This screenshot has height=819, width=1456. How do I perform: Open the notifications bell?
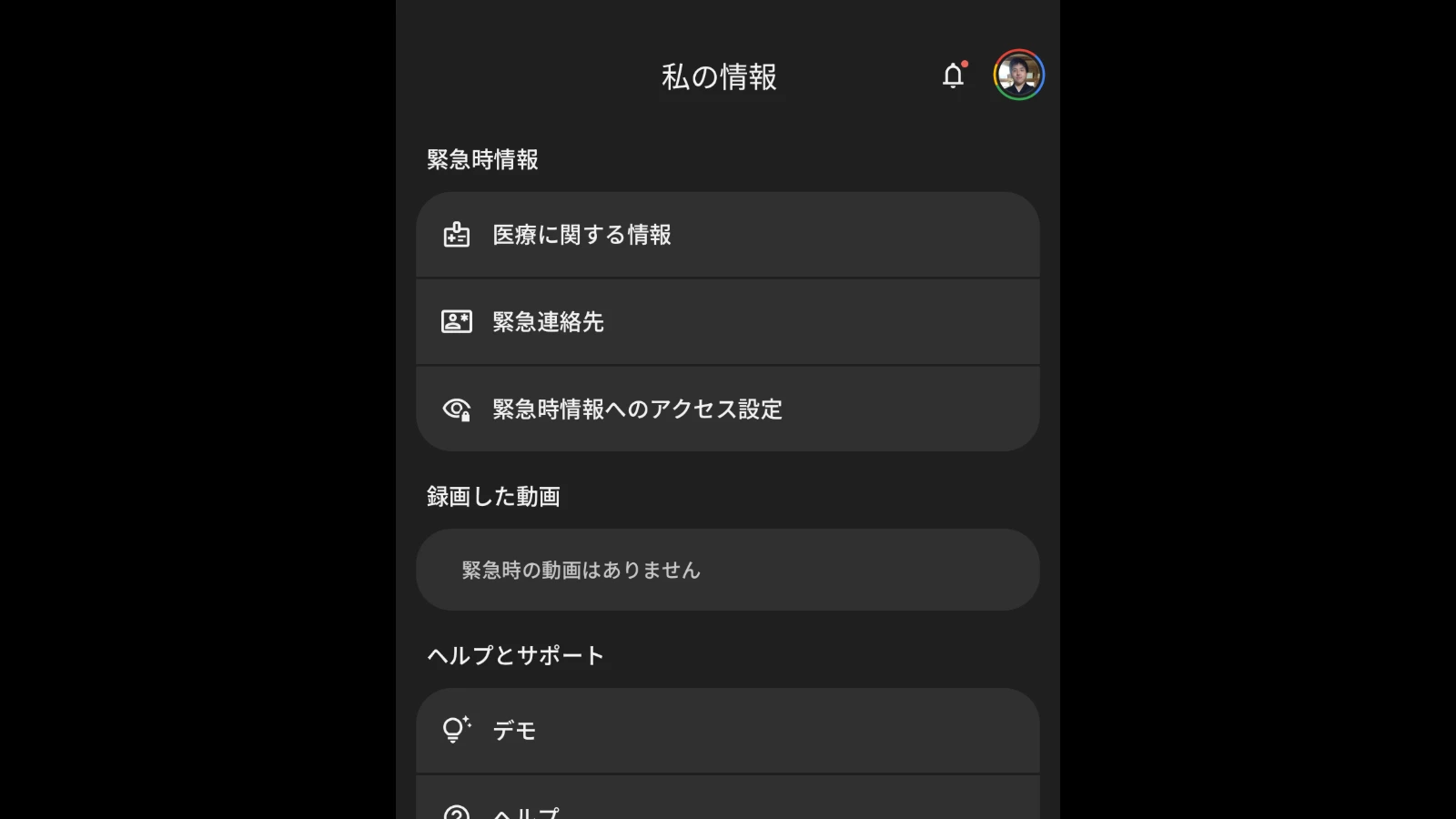coord(953,76)
